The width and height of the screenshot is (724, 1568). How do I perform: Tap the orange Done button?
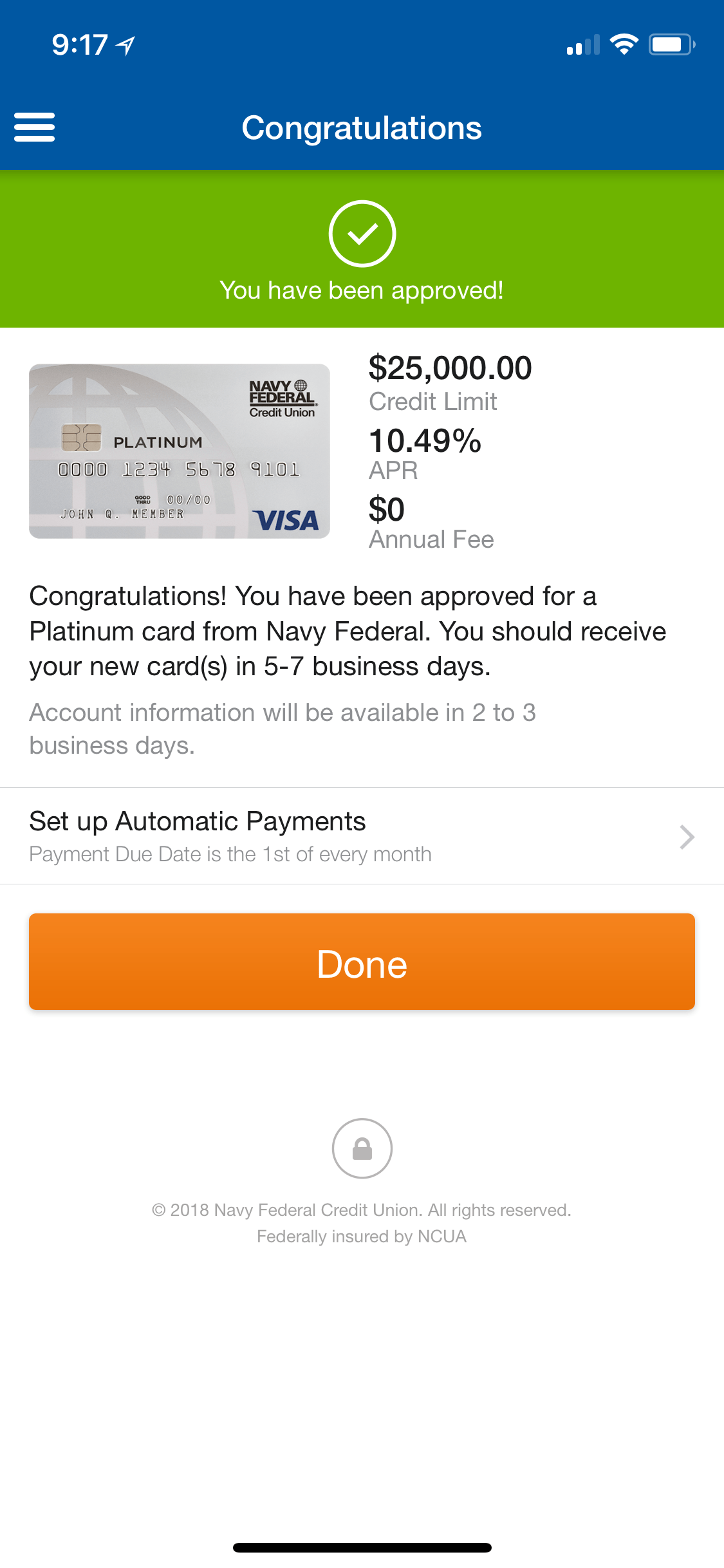[x=362, y=962]
